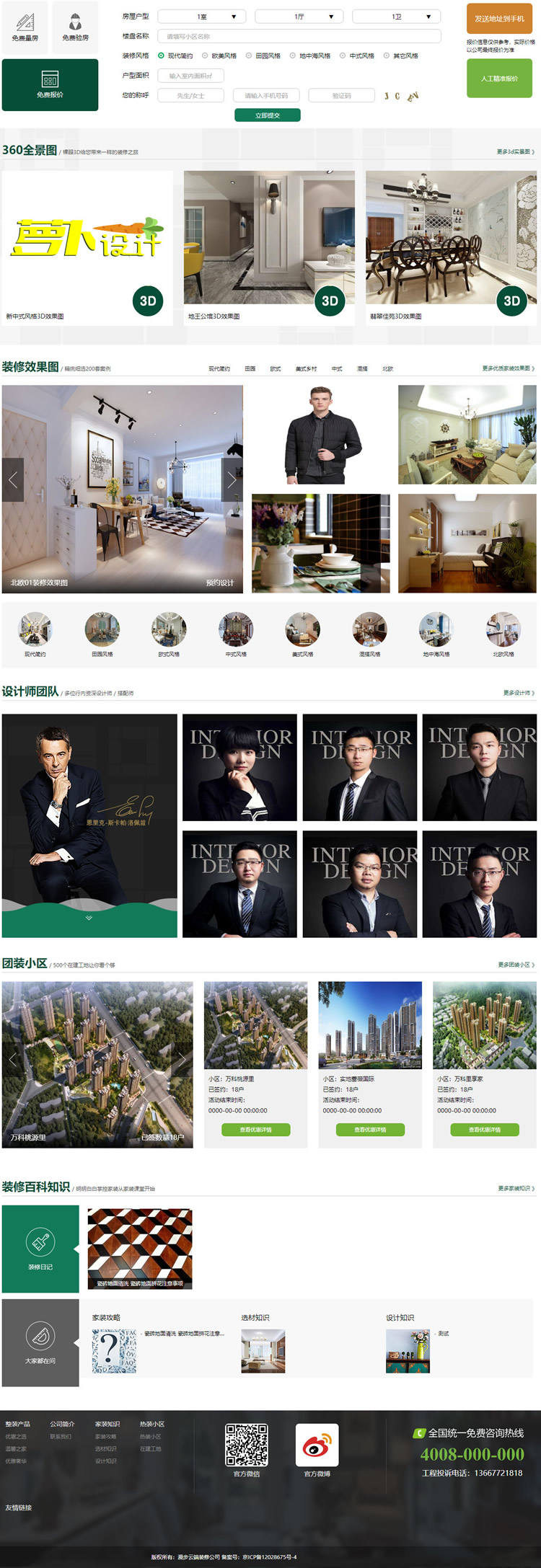Tap the 请输入手机号码 phone field
The image size is (541, 1568).
(265, 95)
